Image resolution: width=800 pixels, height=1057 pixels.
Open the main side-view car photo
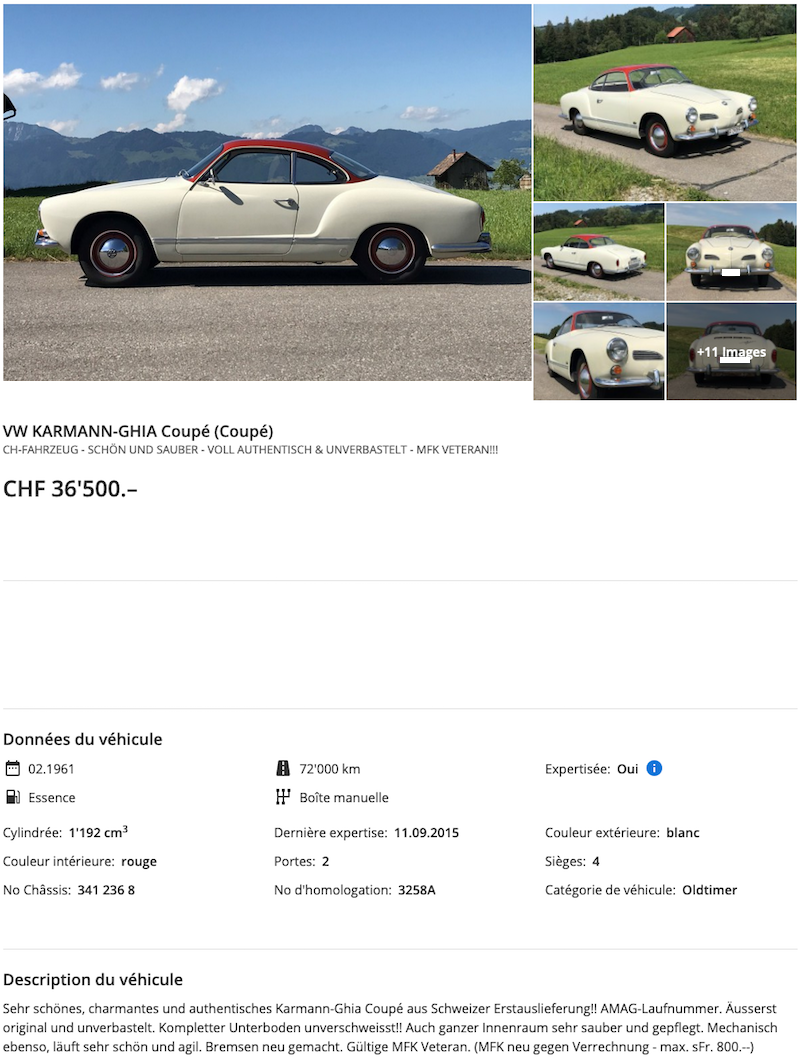pyautogui.click(x=267, y=192)
